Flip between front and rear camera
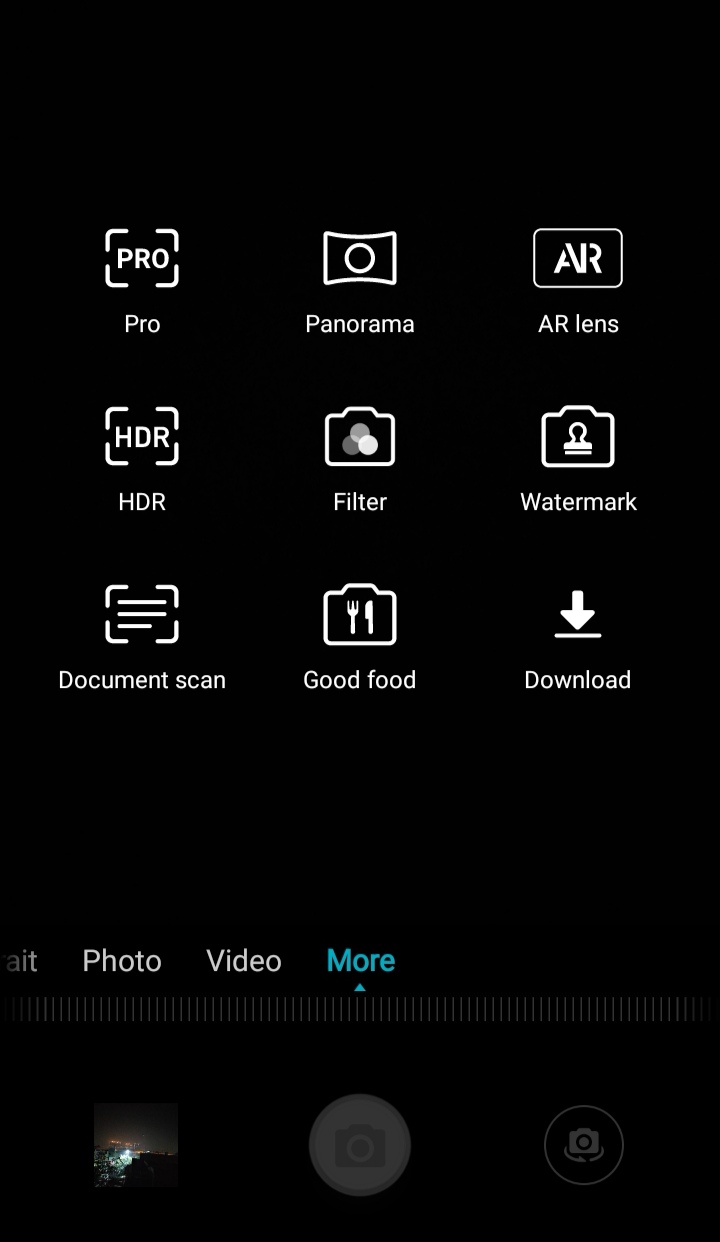This screenshot has height=1242, width=720. pyautogui.click(x=584, y=1145)
